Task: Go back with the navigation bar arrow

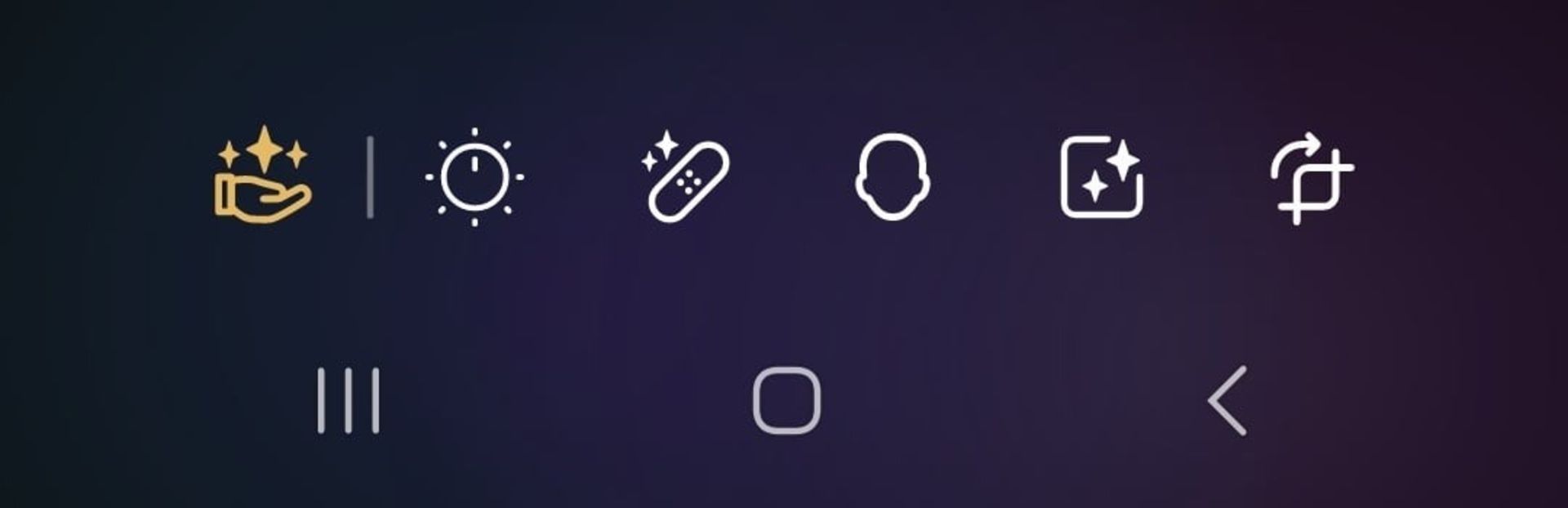Action: point(1227,400)
